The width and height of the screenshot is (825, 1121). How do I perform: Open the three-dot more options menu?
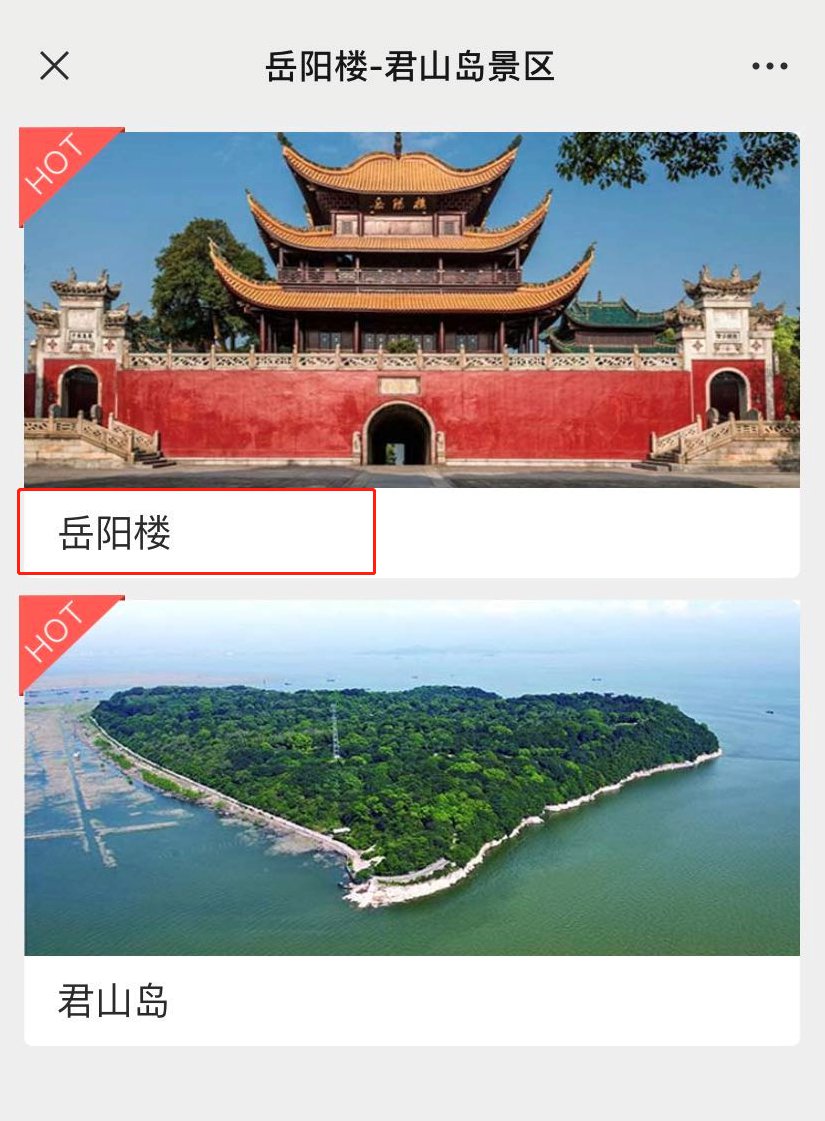click(x=769, y=67)
